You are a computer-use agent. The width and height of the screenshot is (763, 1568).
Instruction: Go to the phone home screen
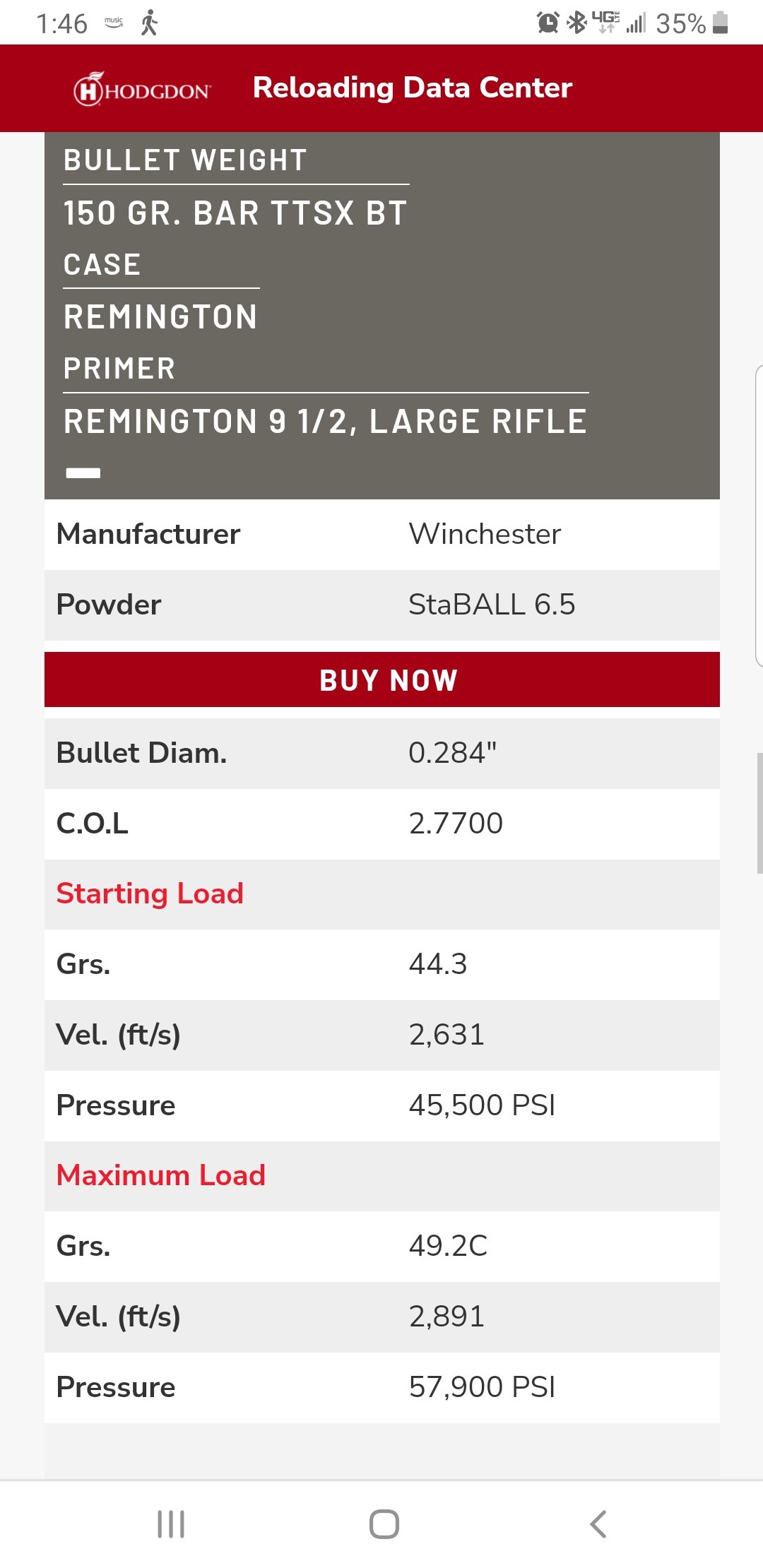pos(384,1524)
